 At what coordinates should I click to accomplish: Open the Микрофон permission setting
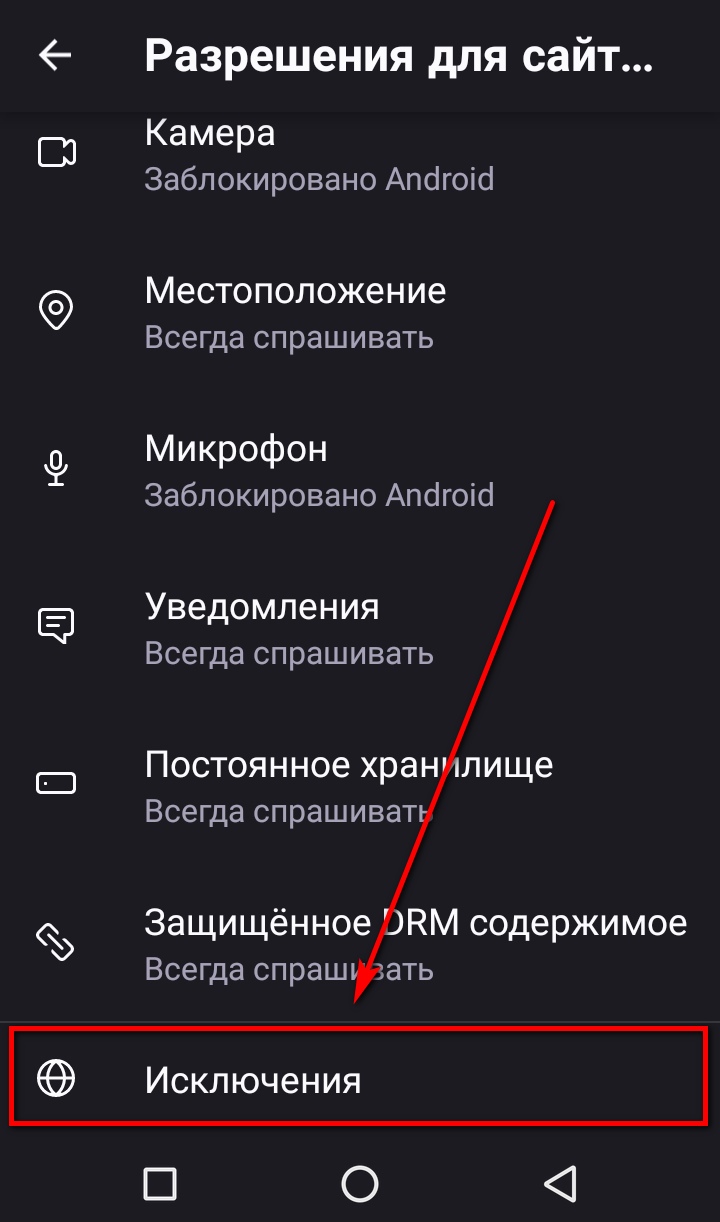360,469
